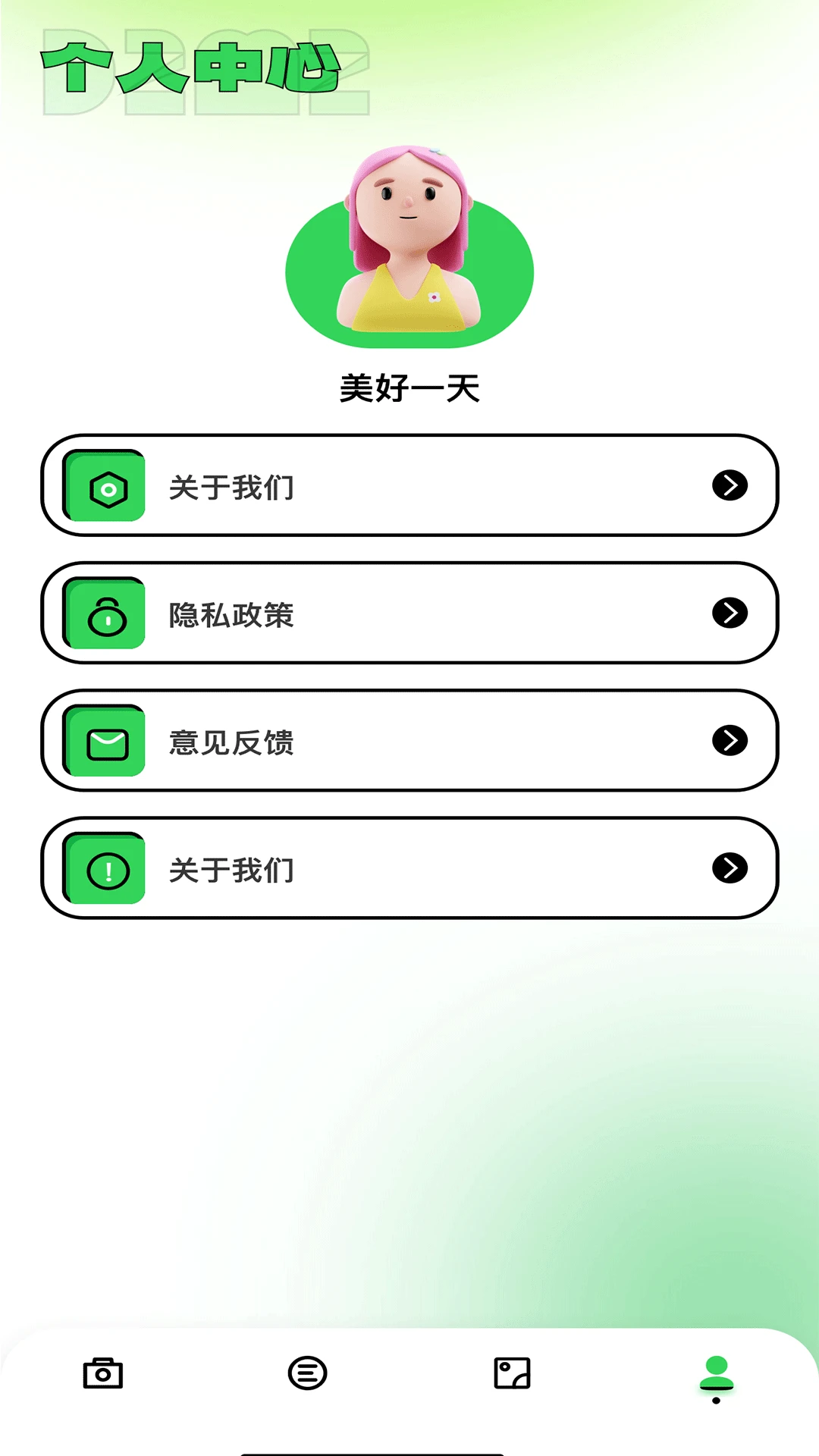Tap the exclamation icon next to 关于我们
This screenshot has height=1456, width=819.
click(x=108, y=870)
